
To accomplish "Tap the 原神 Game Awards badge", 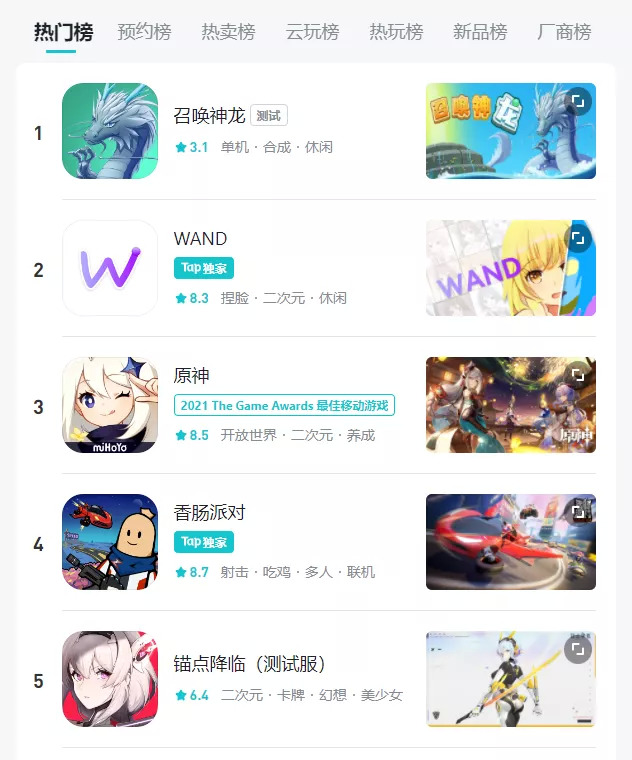I will pyautogui.click(x=284, y=405).
